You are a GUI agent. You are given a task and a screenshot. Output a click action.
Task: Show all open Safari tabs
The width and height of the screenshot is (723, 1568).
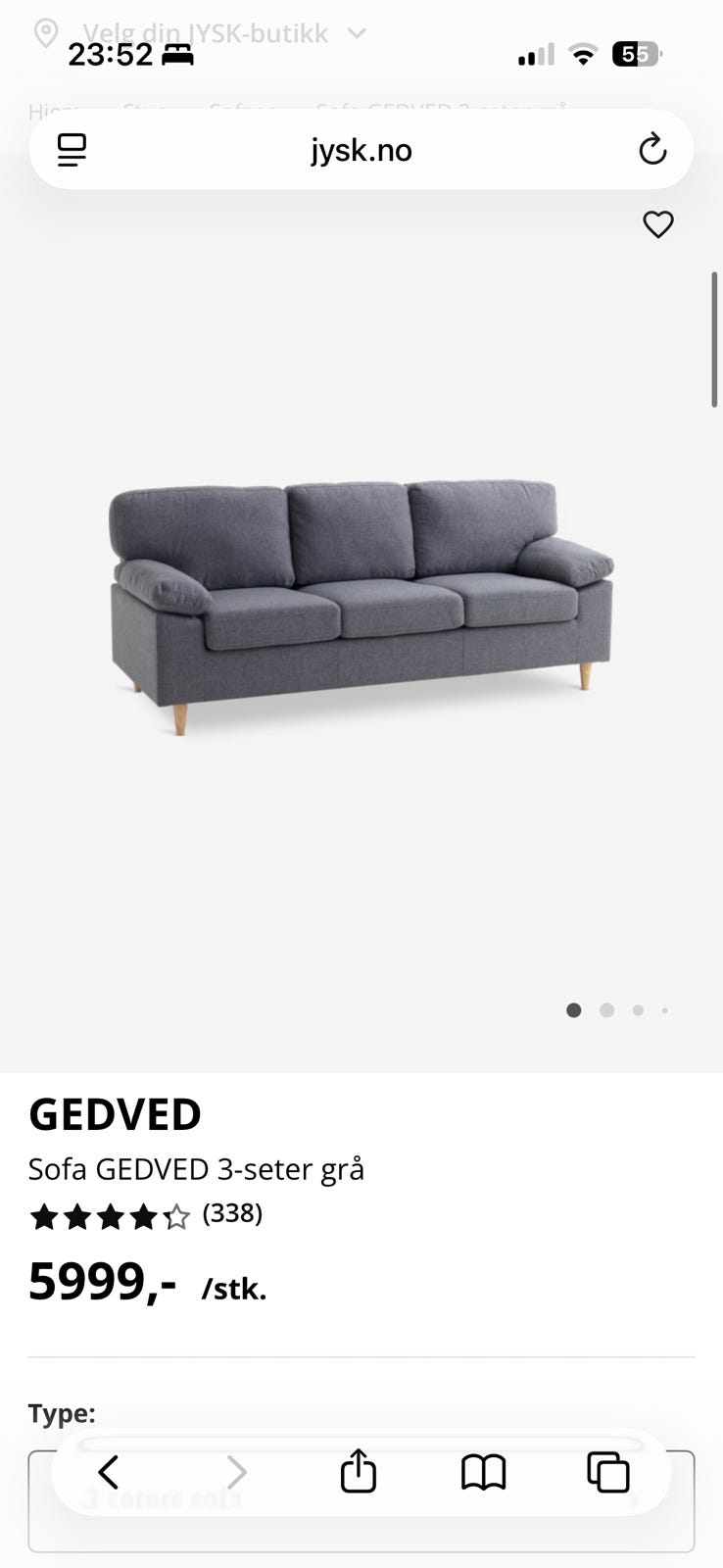pos(607,1472)
